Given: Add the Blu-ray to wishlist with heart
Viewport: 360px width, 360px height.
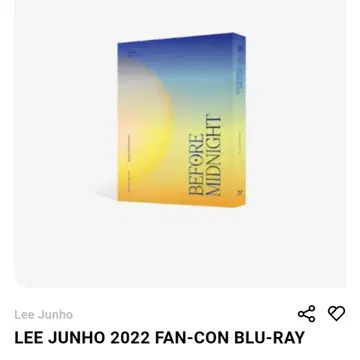Looking at the screenshot, I should pos(336,313).
